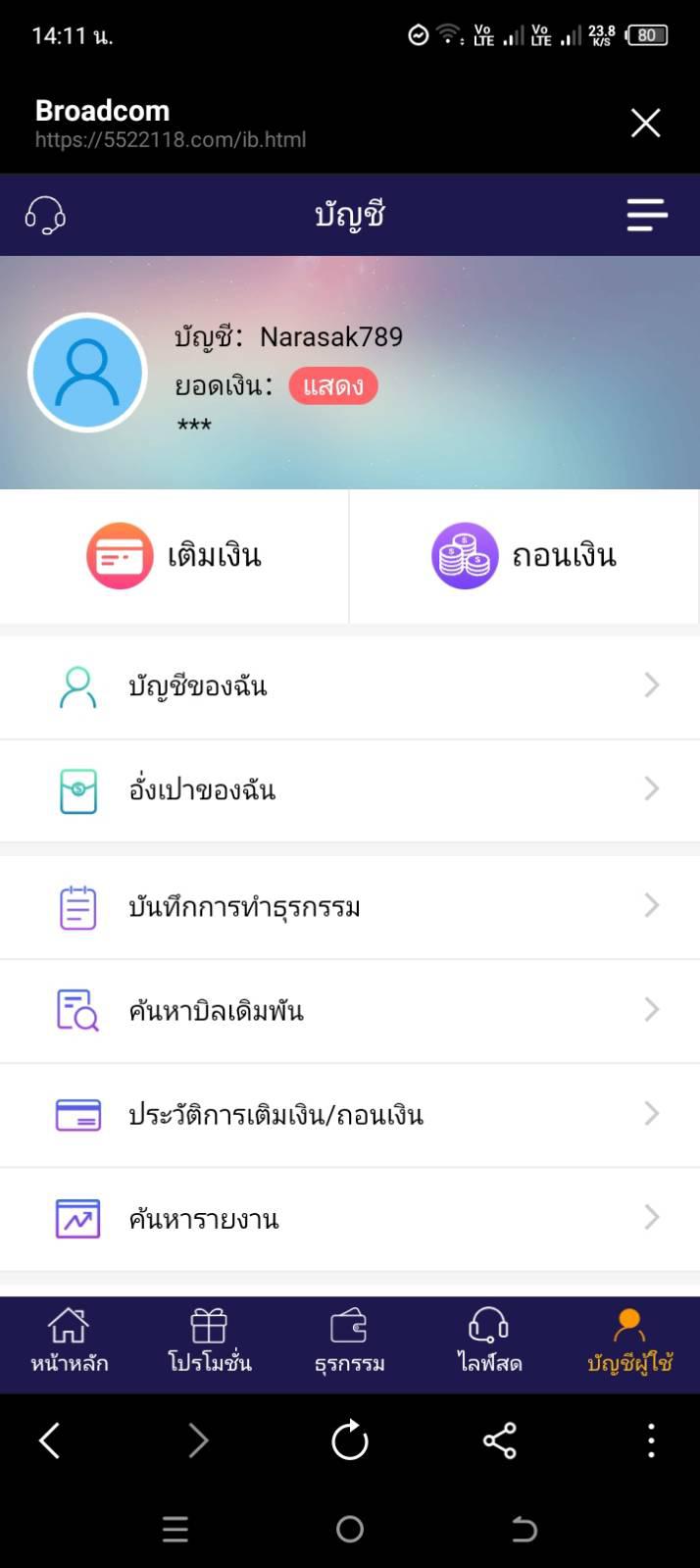This screenshot has width=700, height=1568.
Task: Close the in-app browser page
Action: click(645, 124)
